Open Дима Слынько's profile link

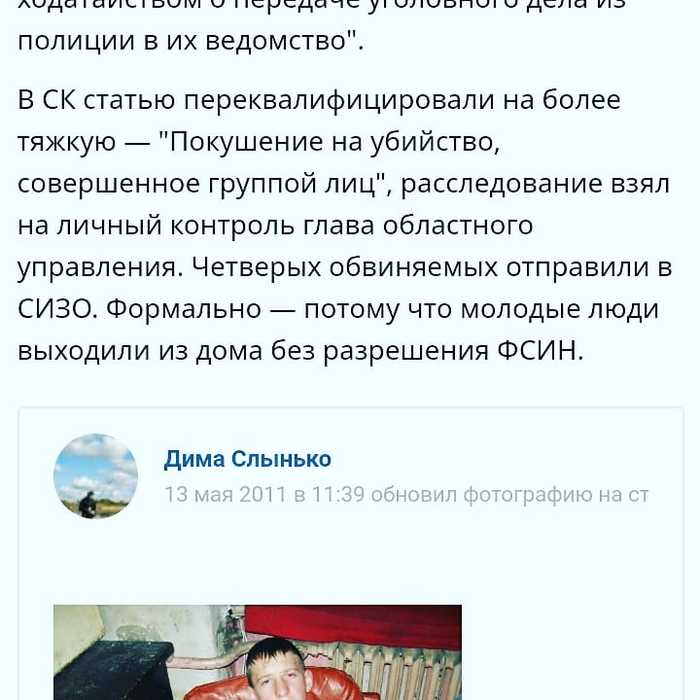(247, 460)
